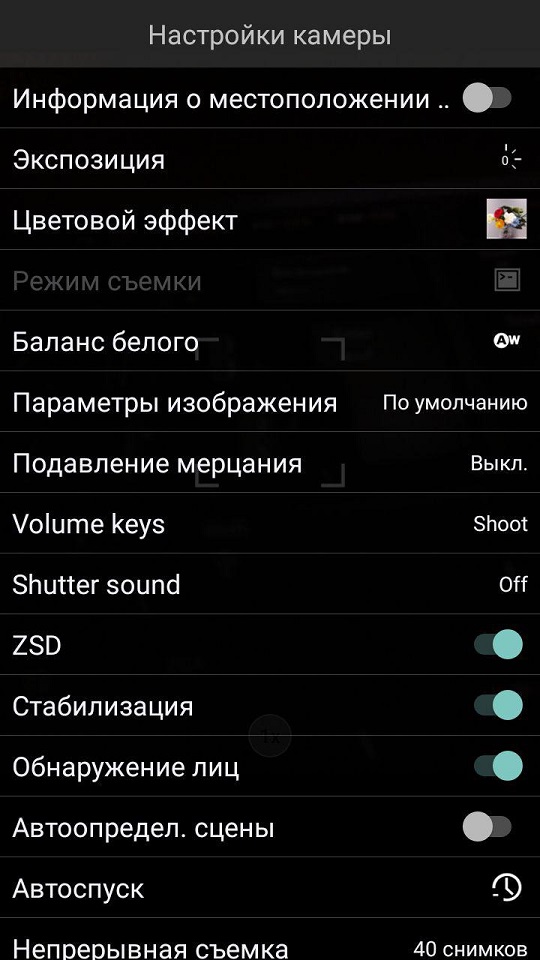Open Параметры изображения row

point(270,402)
